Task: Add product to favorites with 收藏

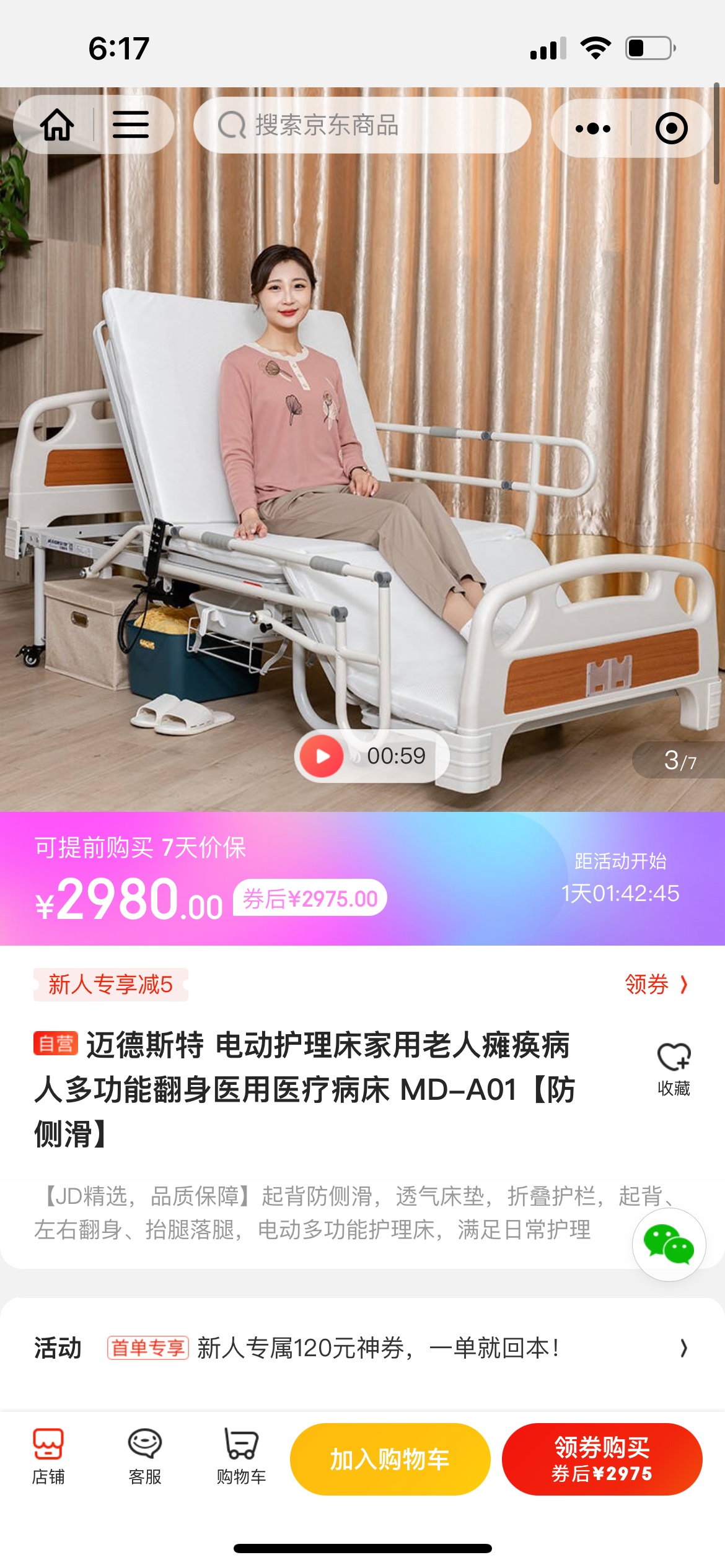Action: tap(674, 1068)
